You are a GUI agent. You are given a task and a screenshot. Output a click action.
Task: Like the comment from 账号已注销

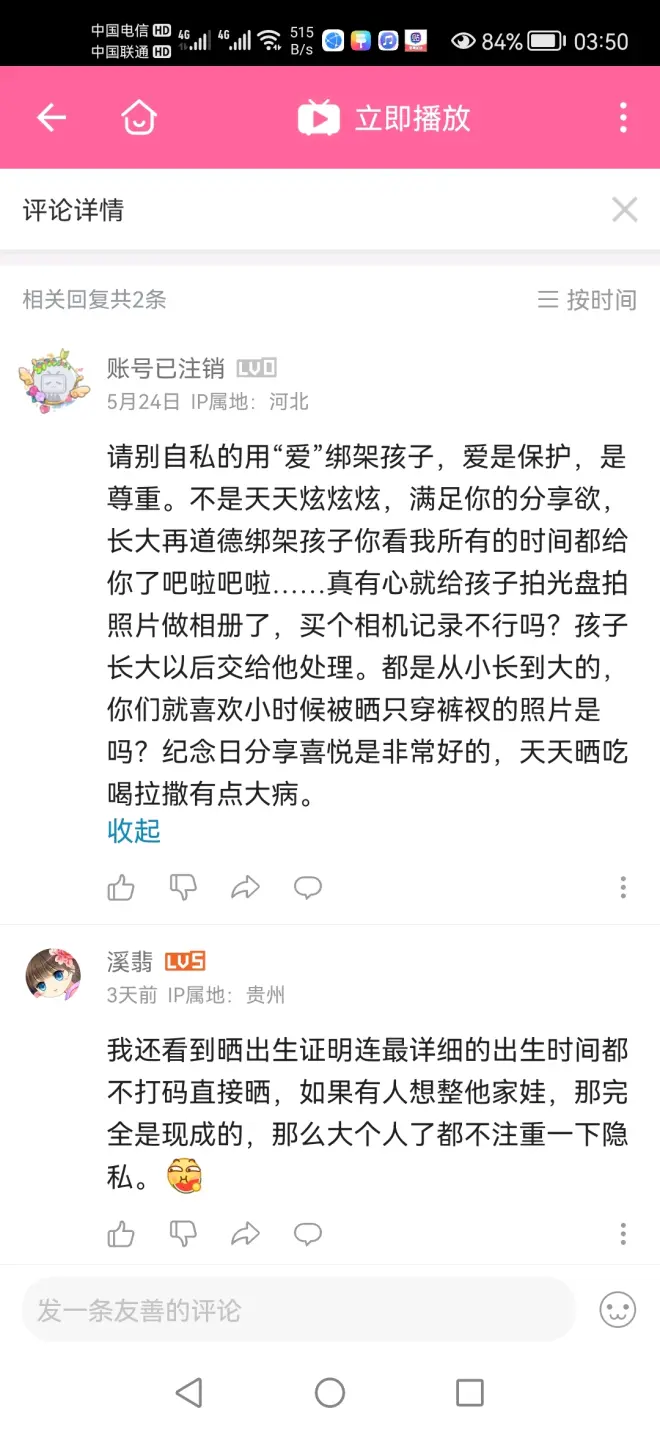121,887
